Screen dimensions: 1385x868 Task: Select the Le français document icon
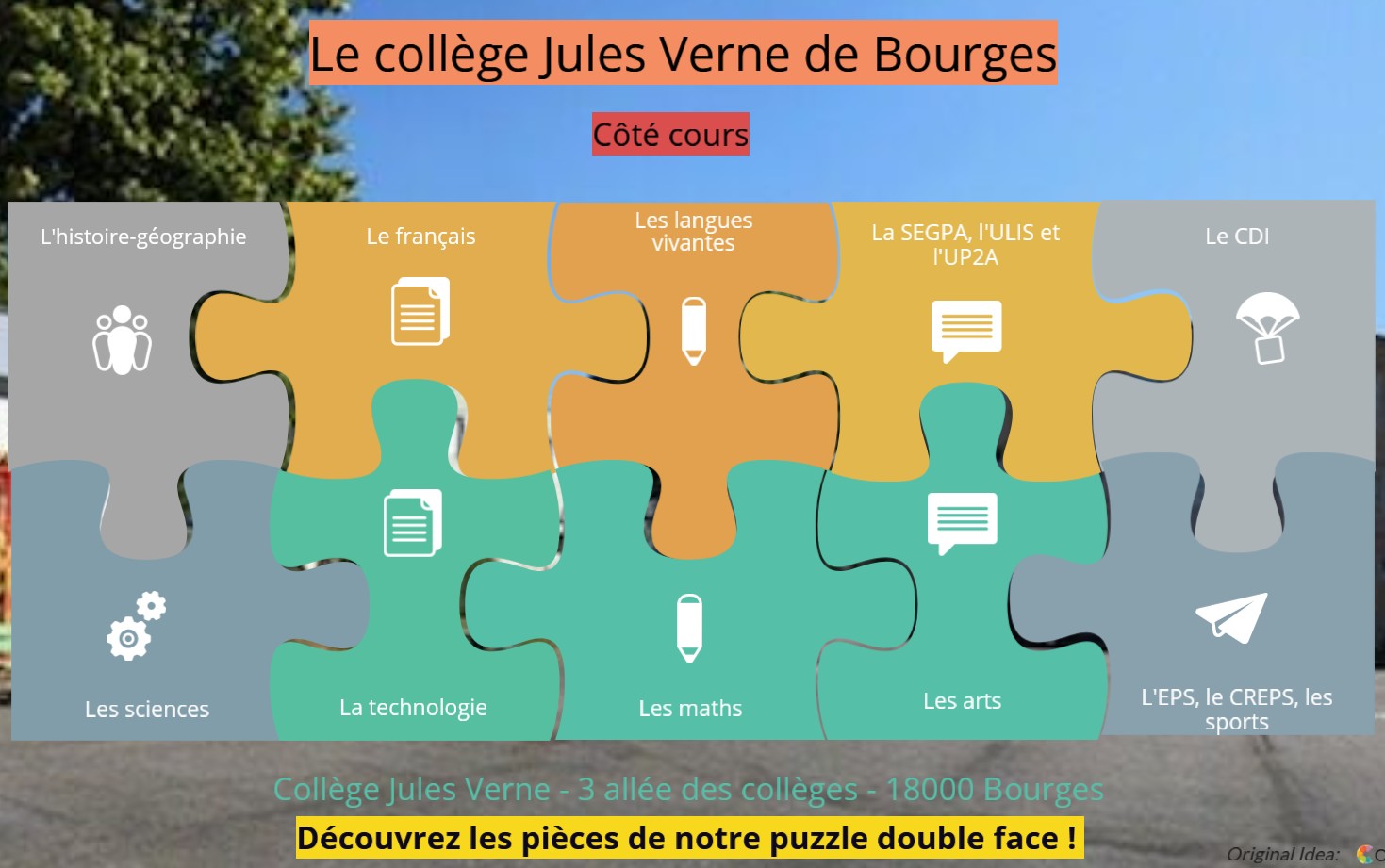pyautogui.click(x=420, y=311)
